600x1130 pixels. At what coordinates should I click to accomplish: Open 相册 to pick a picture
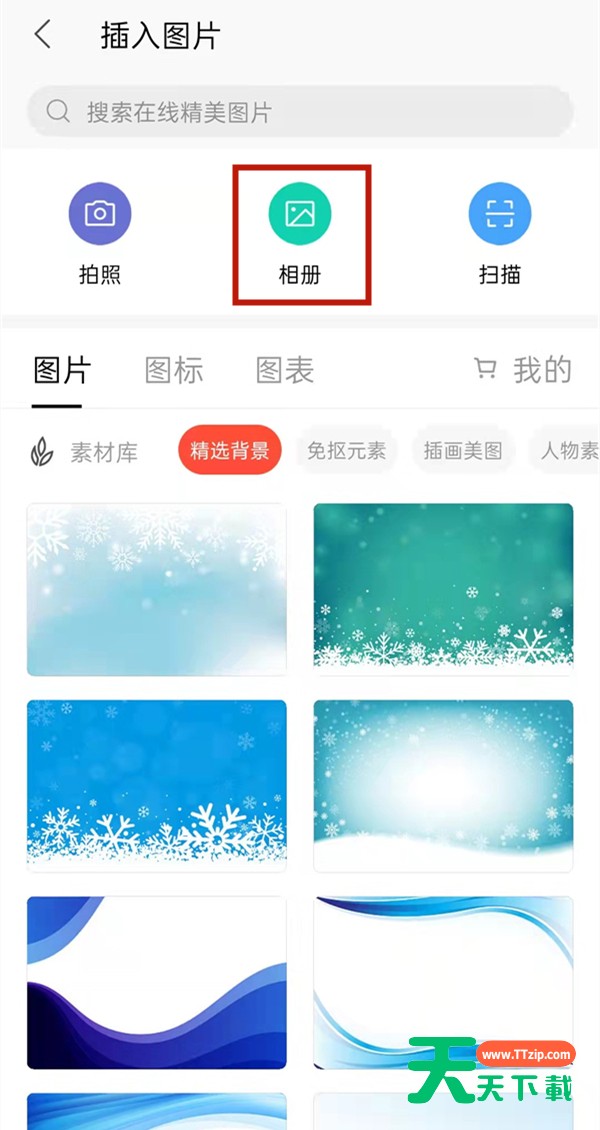point(300,236)
